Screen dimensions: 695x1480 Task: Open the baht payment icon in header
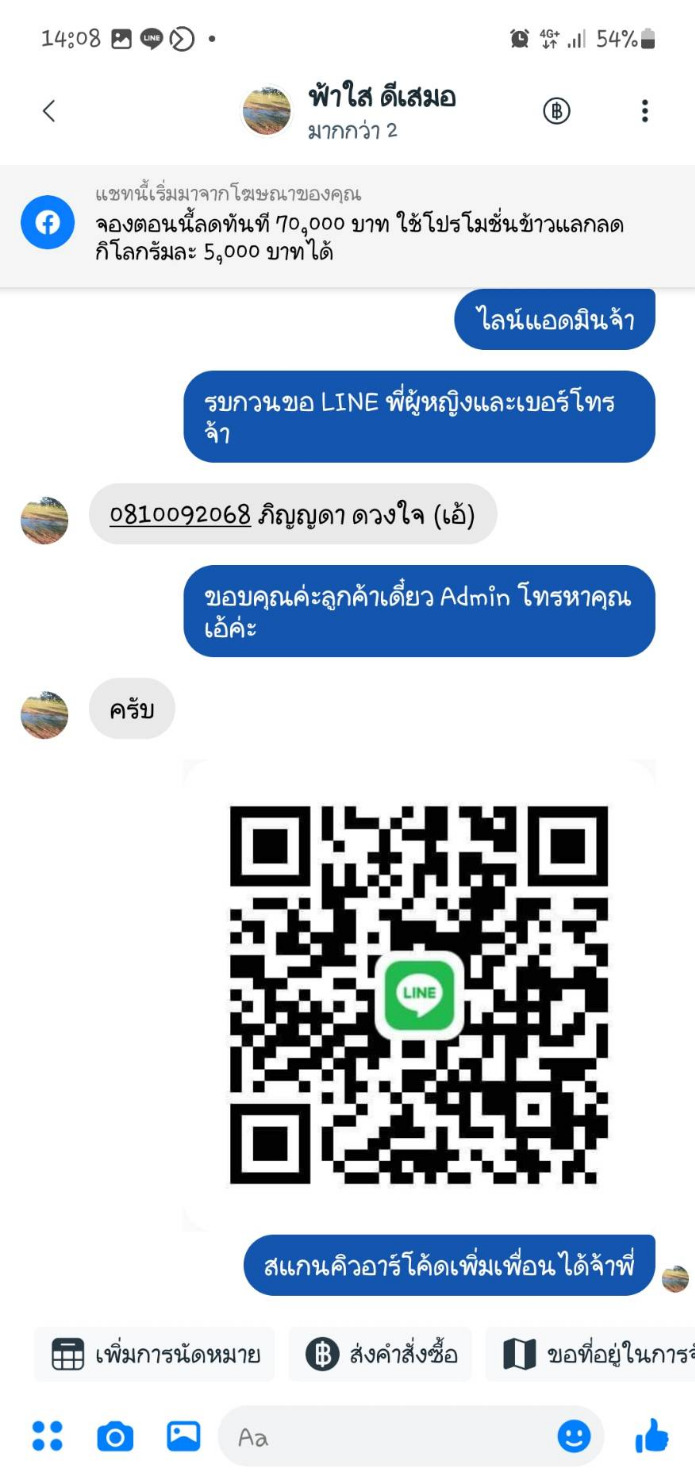(x=557, y=111)
